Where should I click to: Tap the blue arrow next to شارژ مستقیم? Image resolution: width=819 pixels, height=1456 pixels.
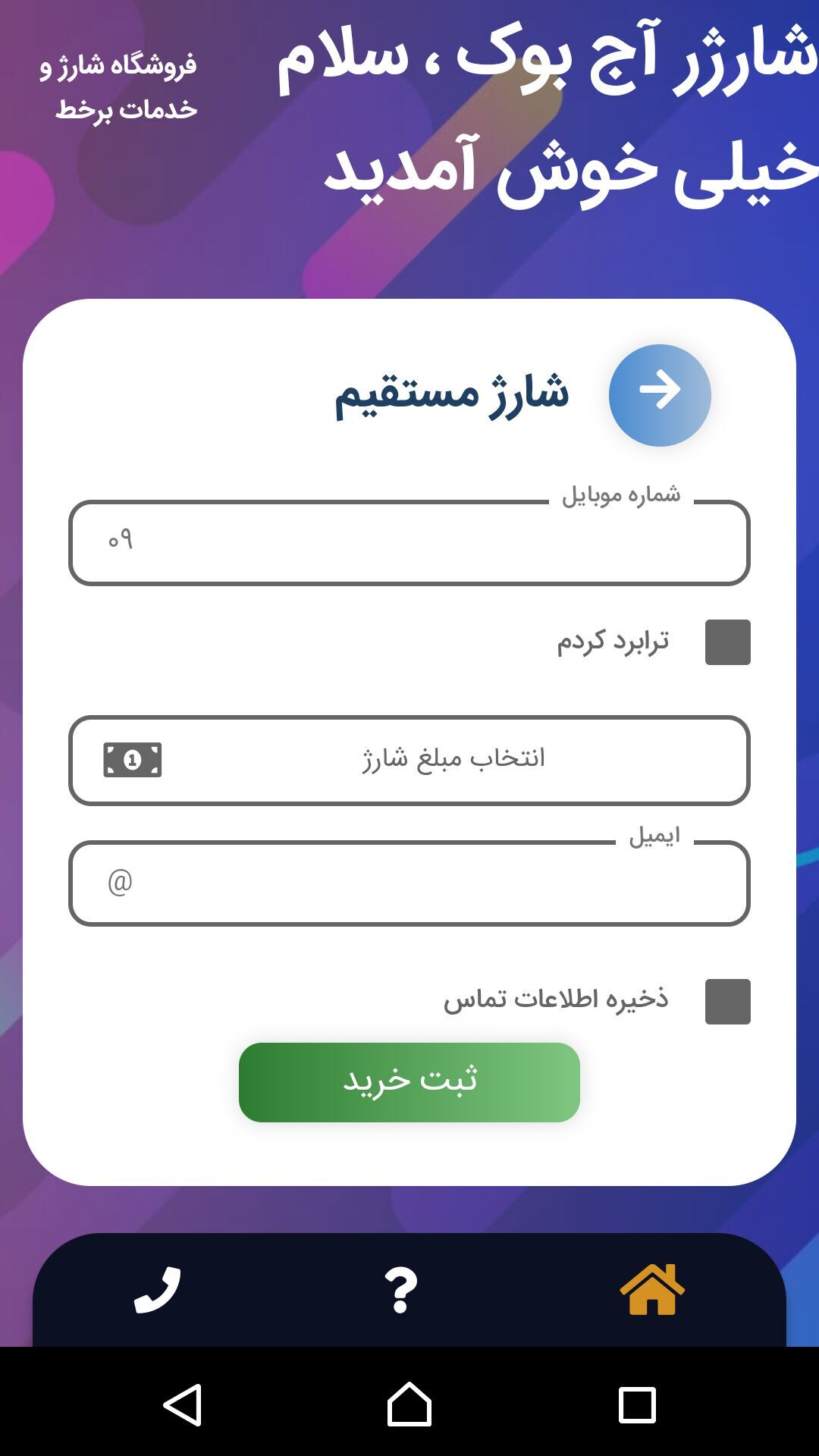point(659,395)
